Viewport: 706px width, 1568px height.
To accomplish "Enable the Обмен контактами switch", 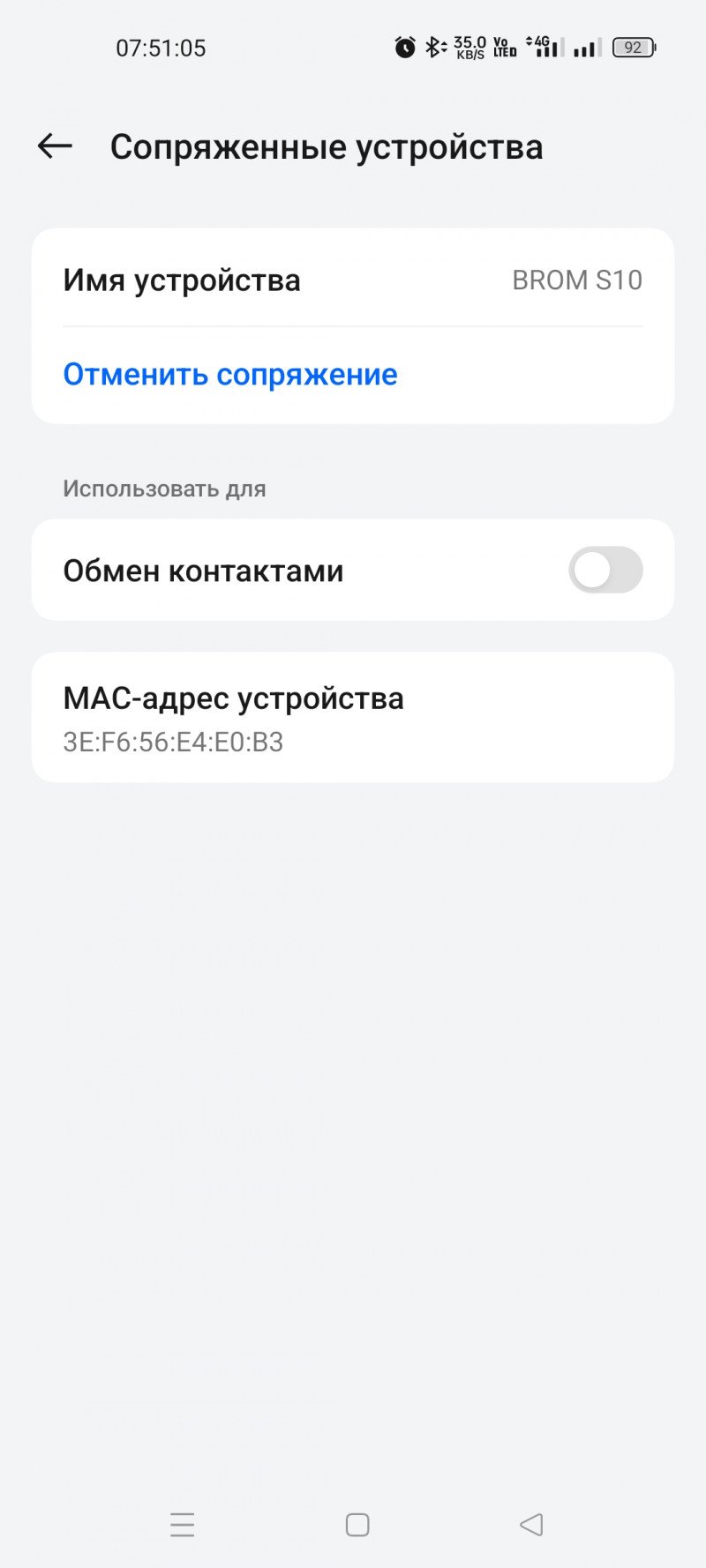I will point(605,571).
